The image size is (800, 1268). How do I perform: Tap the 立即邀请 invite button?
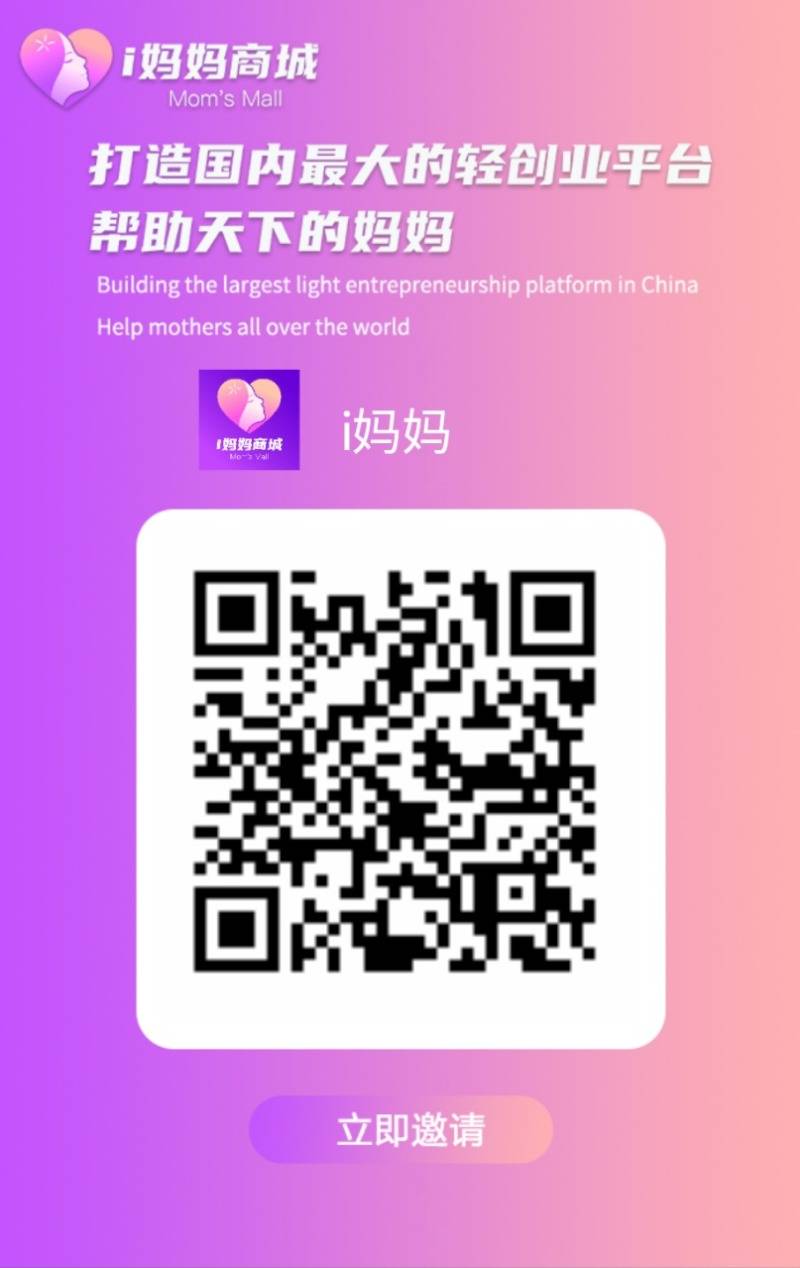pos(401,1130)
